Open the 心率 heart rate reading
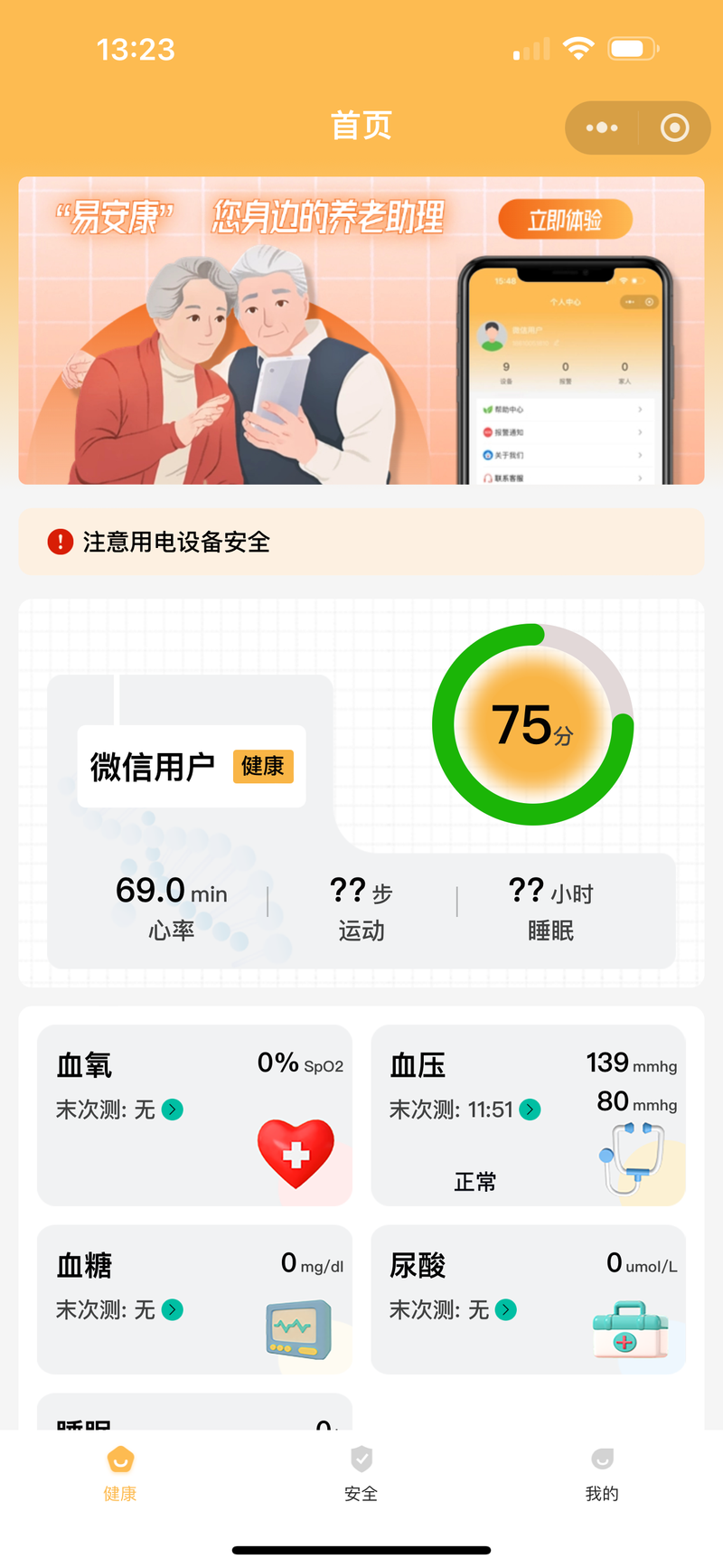Image resolution: width=723 pixels, height=1568 pixels. 172,909
